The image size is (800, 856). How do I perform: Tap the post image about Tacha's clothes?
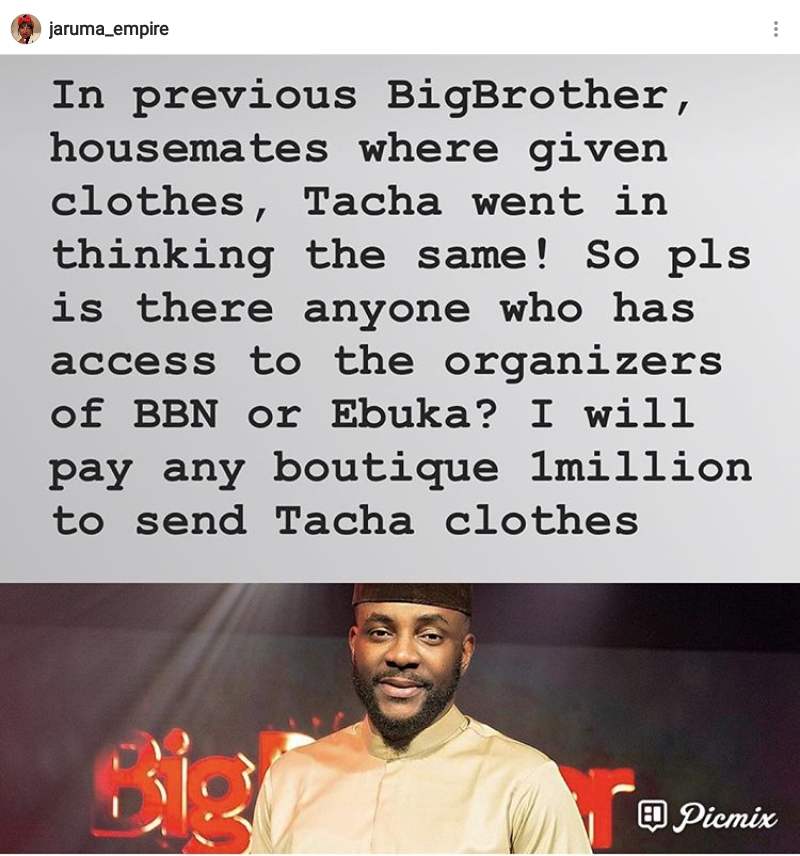click(400, 454)
